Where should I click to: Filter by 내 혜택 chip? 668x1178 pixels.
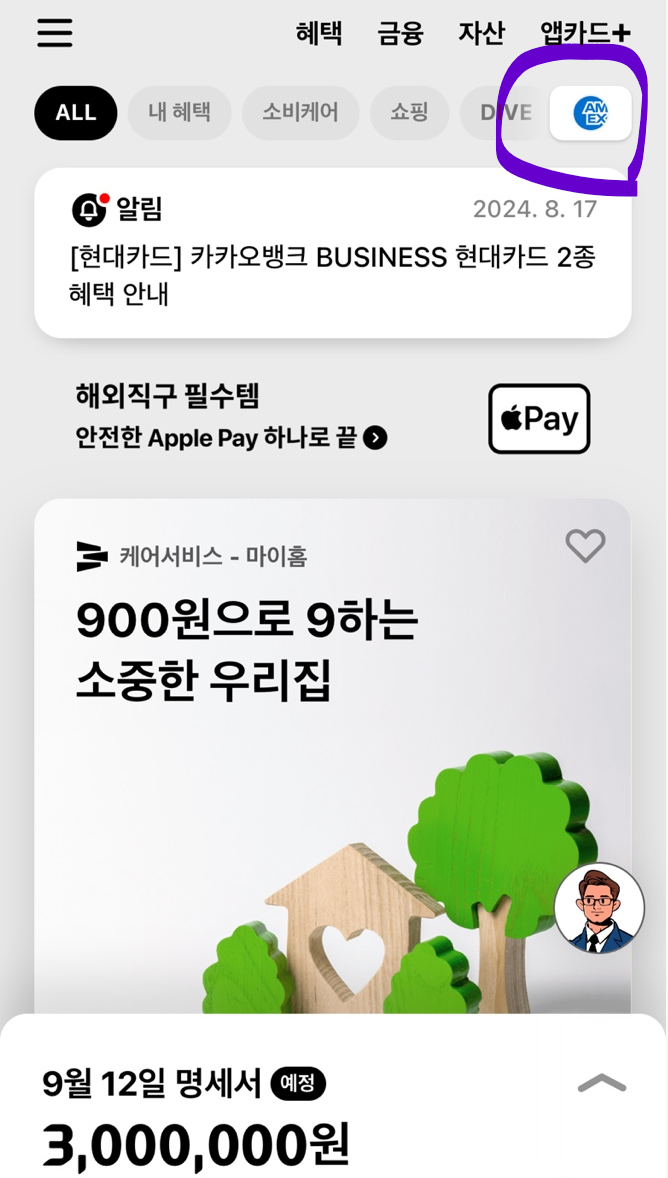click(179, 113)
